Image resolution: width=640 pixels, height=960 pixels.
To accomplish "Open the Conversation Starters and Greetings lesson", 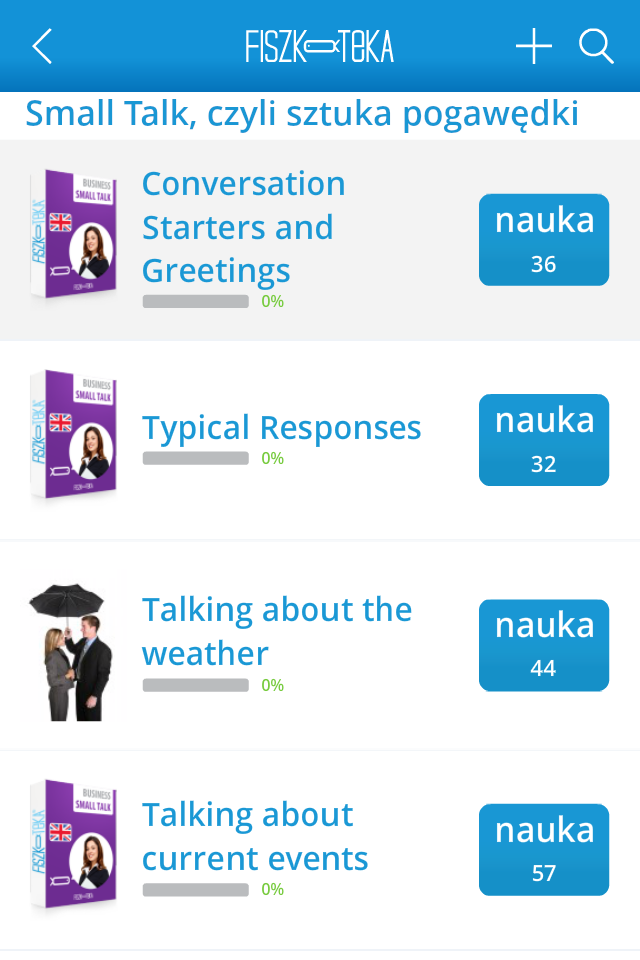I will click(243, 227).
